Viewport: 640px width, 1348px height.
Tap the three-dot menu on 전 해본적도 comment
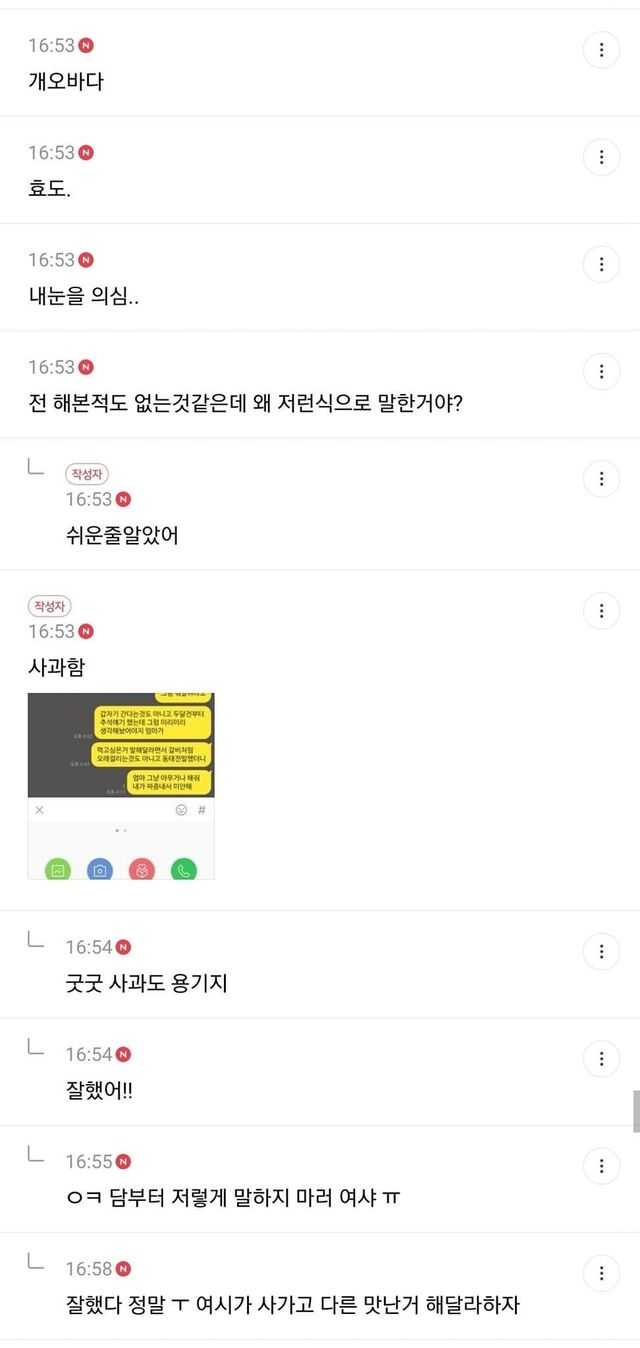601,372
